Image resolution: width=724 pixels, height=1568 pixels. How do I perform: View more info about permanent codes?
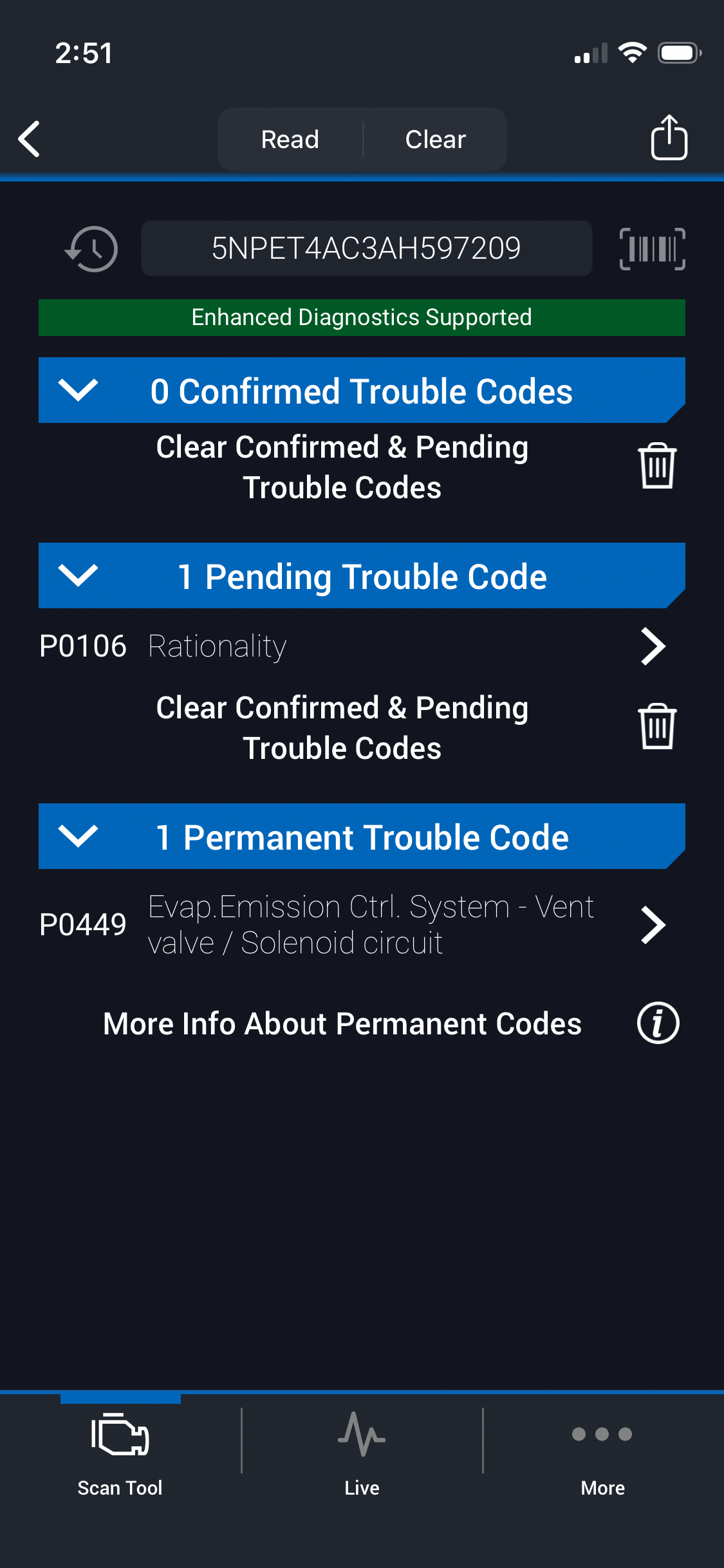click(x=658, y=1023)
